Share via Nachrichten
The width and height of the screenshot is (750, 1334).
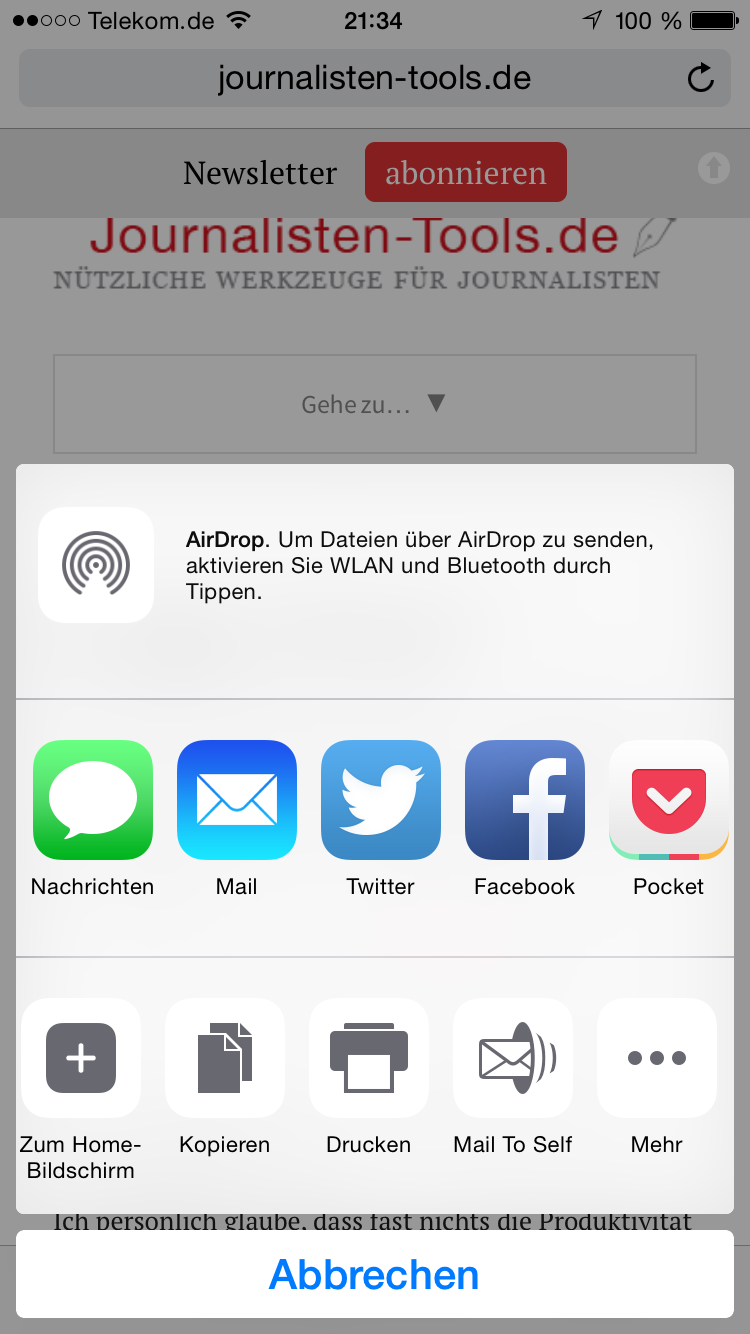click(93, 800)
